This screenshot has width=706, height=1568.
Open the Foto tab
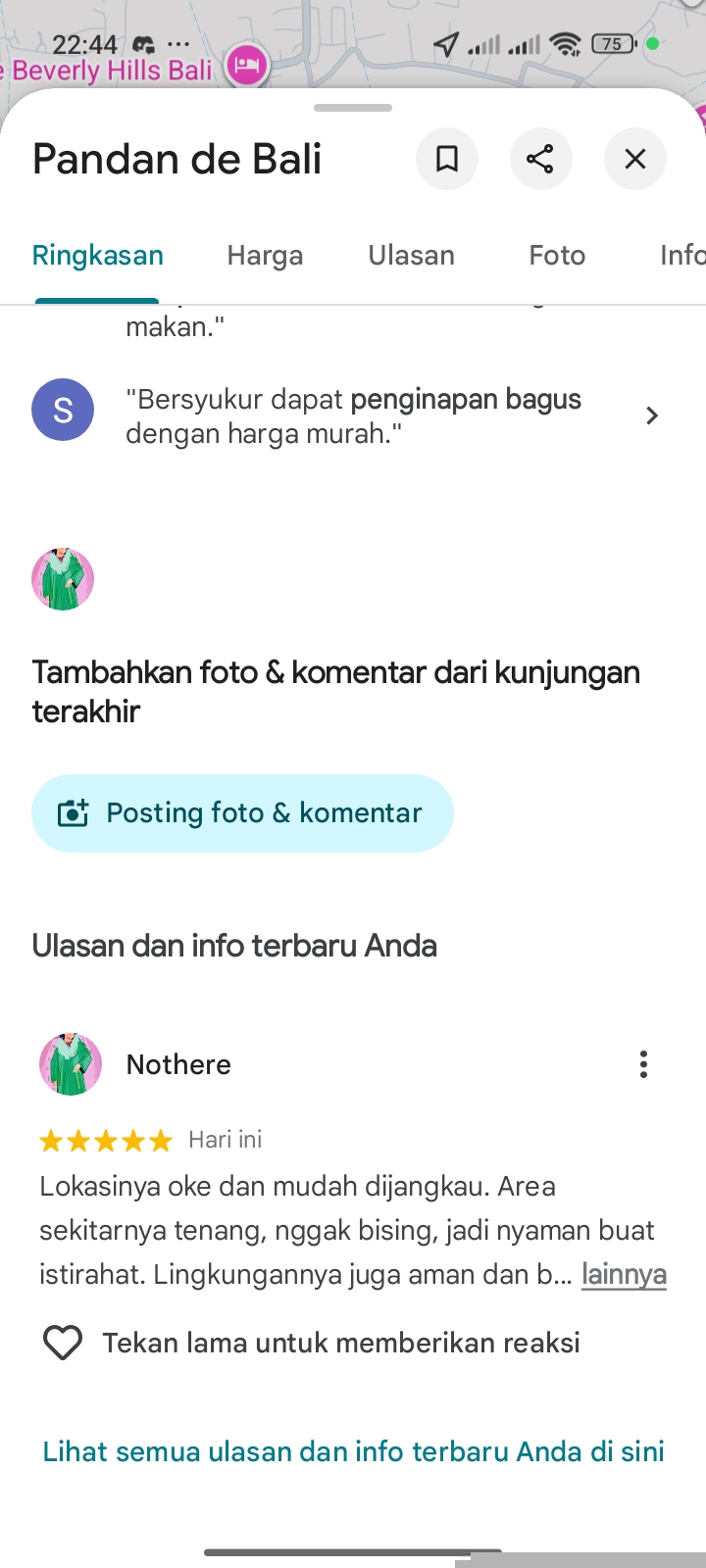pos(557,256)
